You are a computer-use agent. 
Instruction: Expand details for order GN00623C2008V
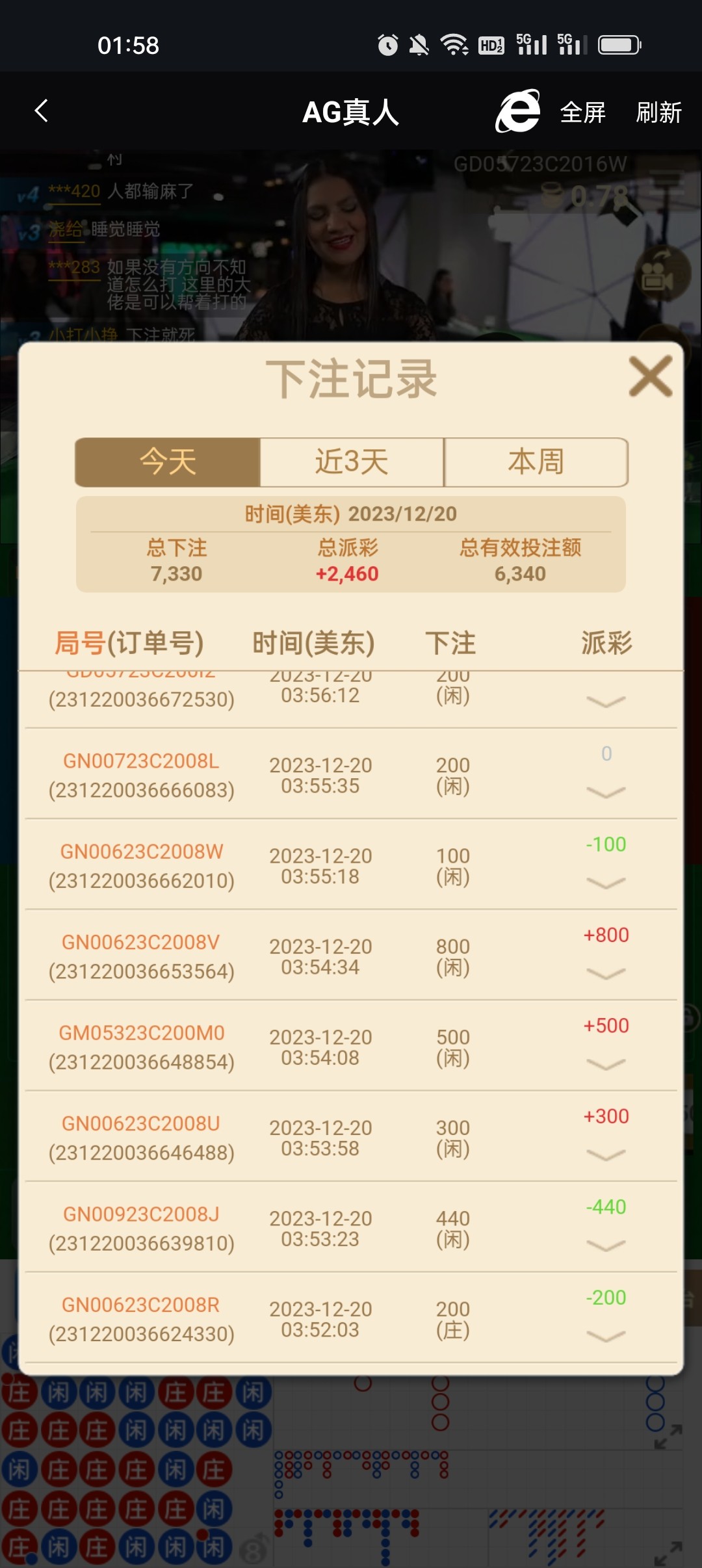click(606, 973)
